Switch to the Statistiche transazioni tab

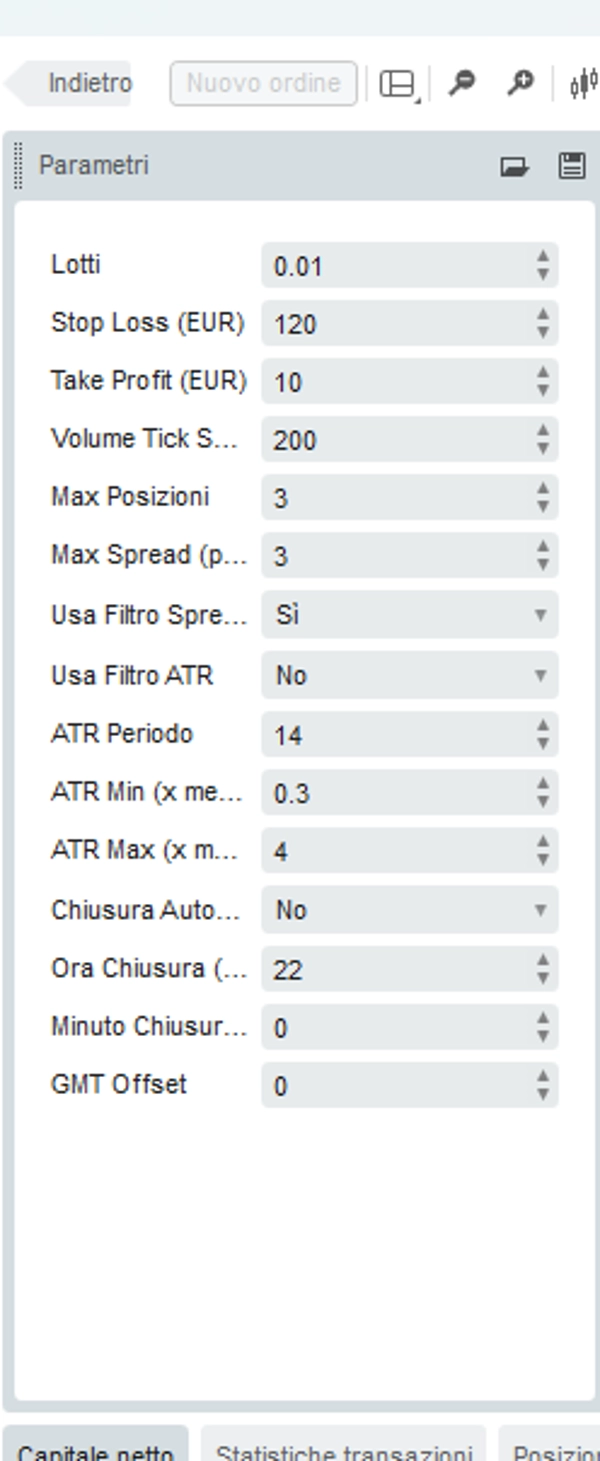pyautogui.click(x=343, y=1448)
